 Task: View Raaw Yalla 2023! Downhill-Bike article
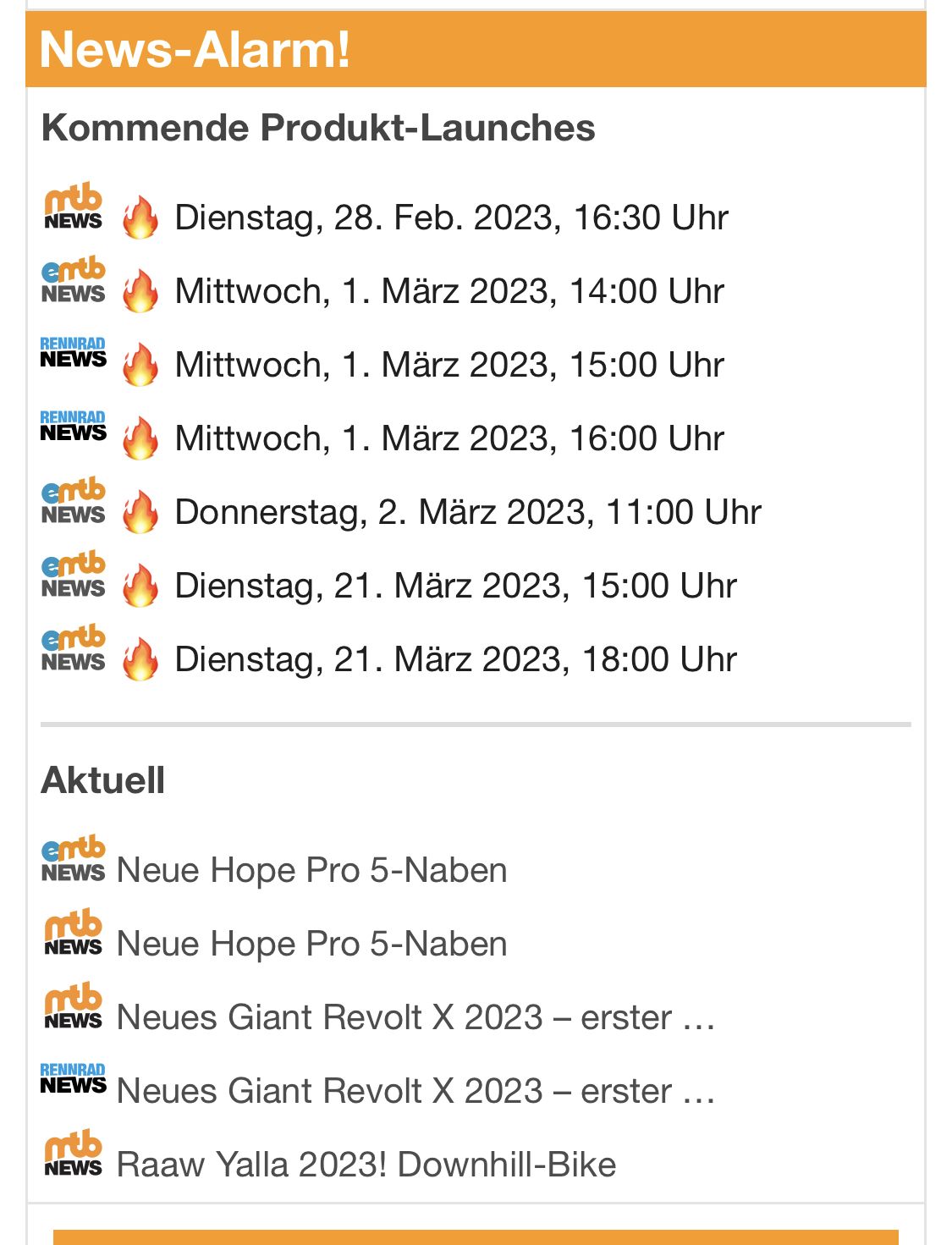coord(366,1165)
